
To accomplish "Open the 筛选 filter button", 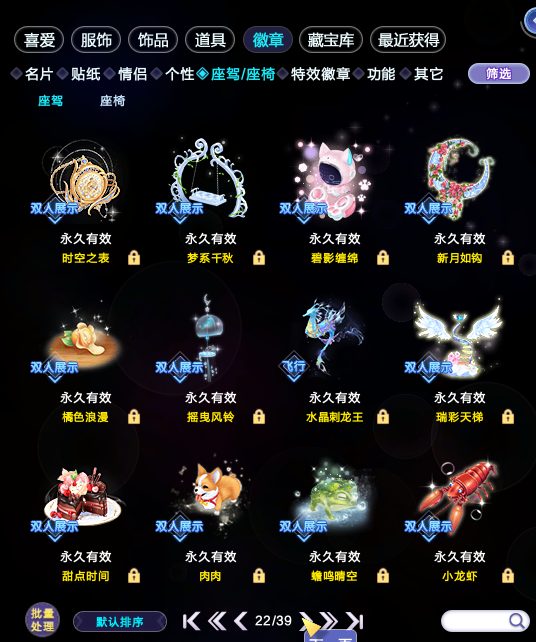I will (498, 74).
